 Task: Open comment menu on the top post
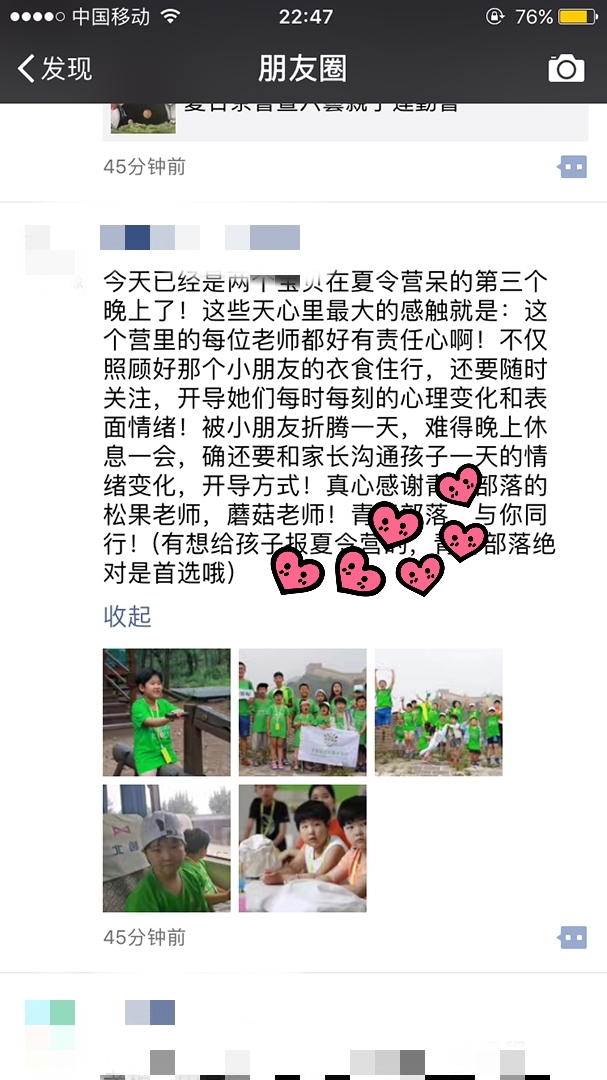[572, 166]
